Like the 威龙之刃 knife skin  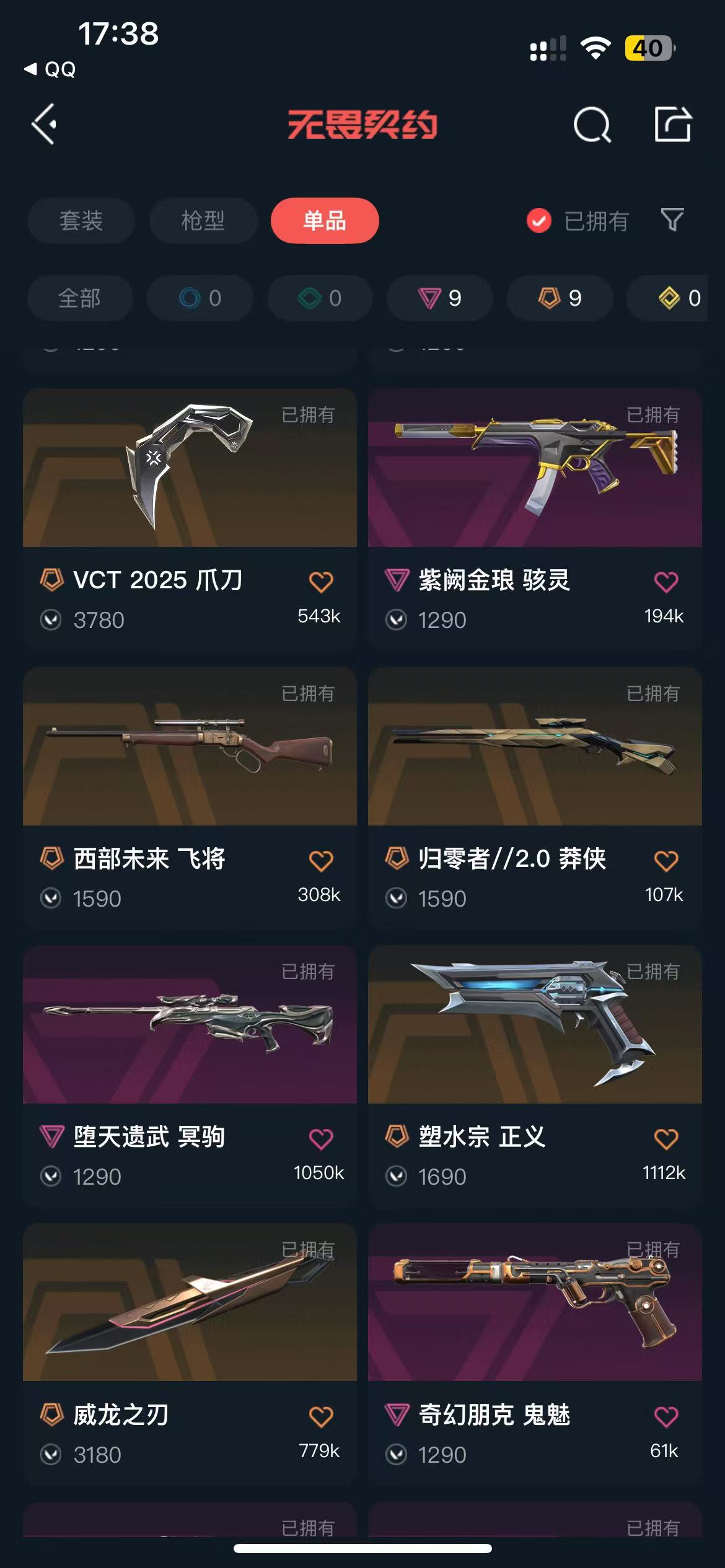click(321, 1416)
